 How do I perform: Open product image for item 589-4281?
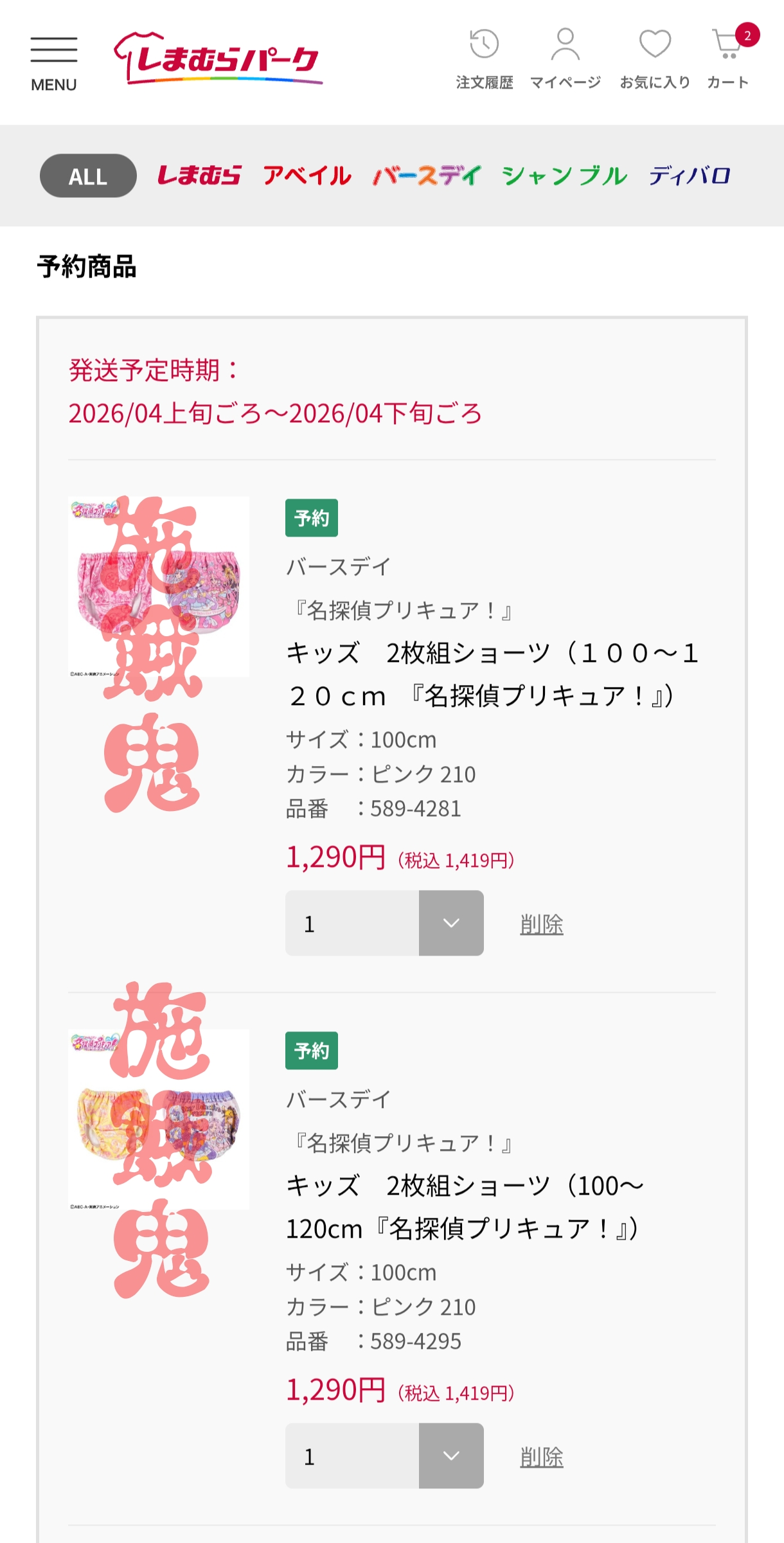[x=159, y=586]
